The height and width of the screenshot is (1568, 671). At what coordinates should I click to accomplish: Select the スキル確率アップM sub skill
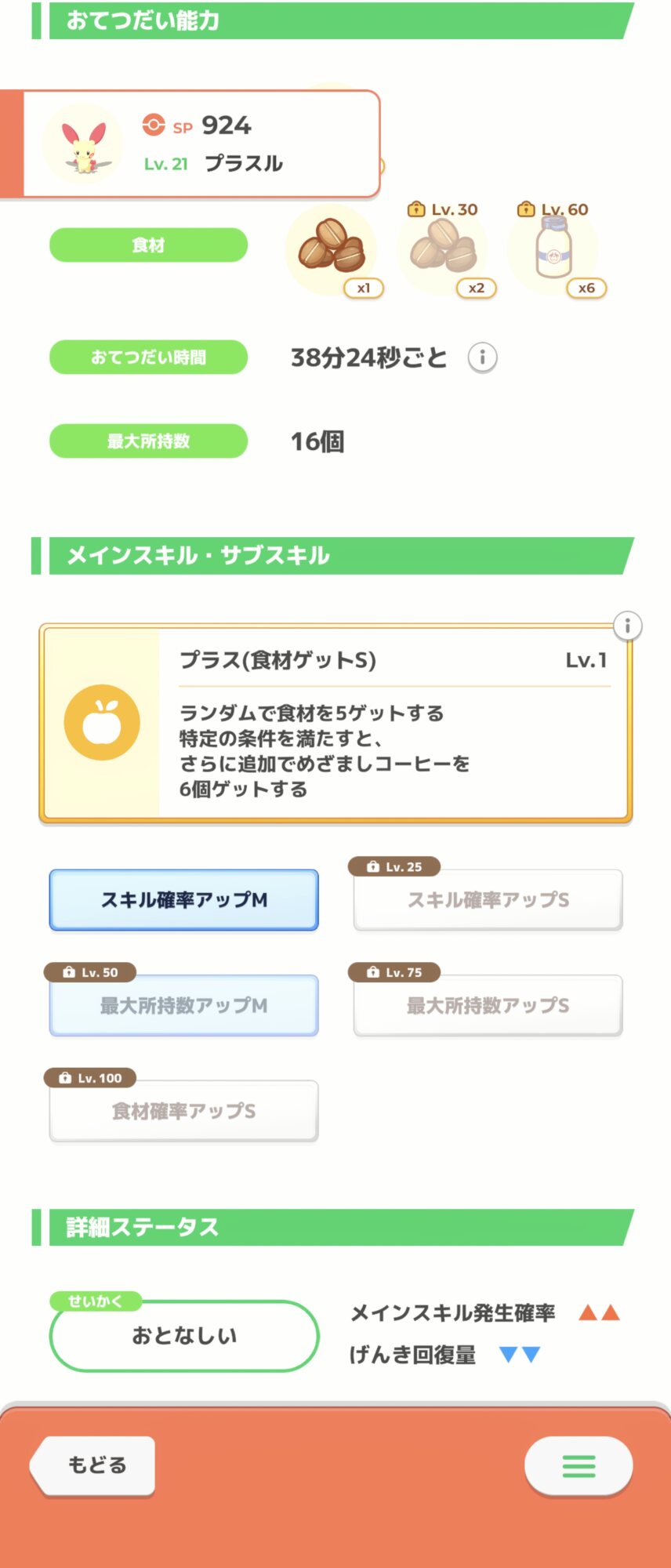pos(183,900)
